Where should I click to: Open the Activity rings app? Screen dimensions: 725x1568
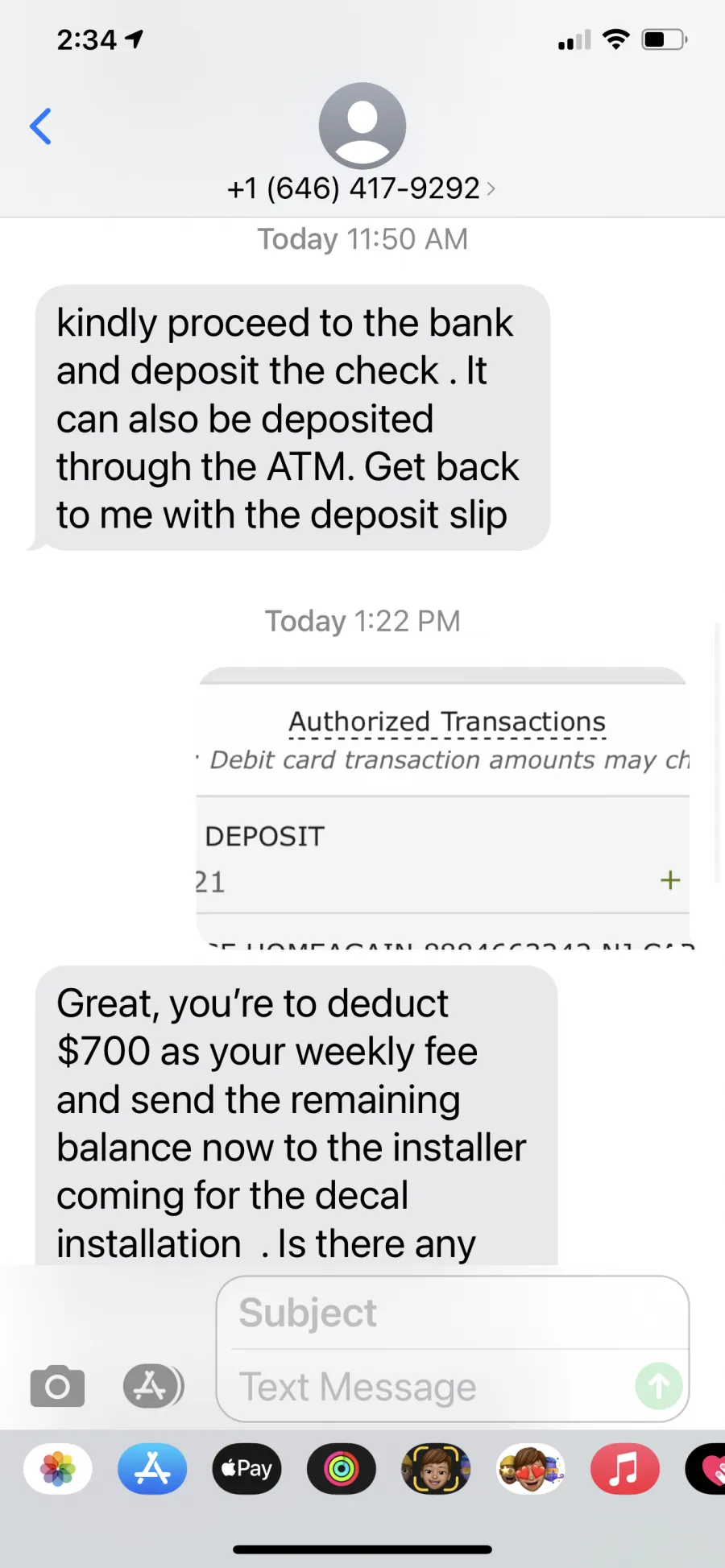pos(342,1469)
